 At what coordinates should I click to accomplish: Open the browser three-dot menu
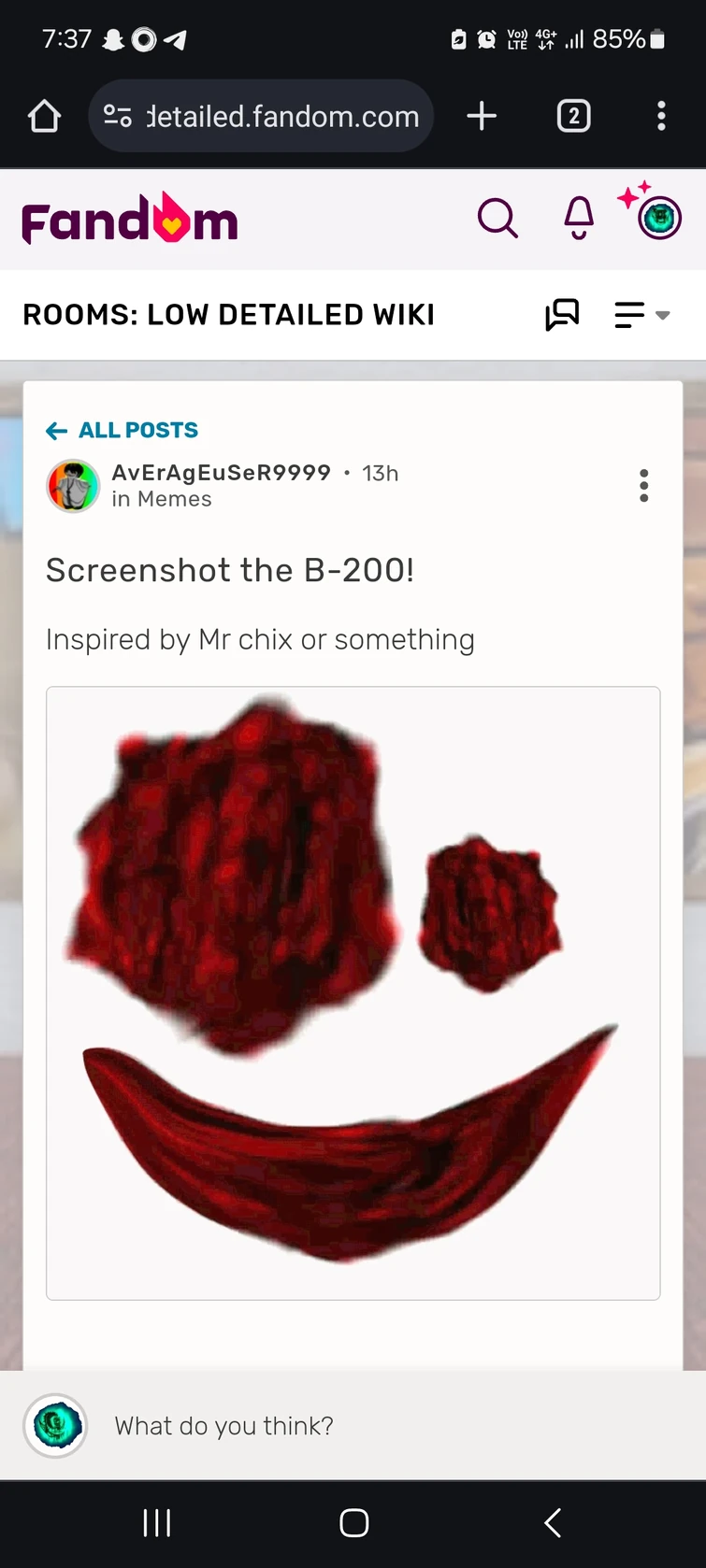pyautogui.click(x=661, y=116)
